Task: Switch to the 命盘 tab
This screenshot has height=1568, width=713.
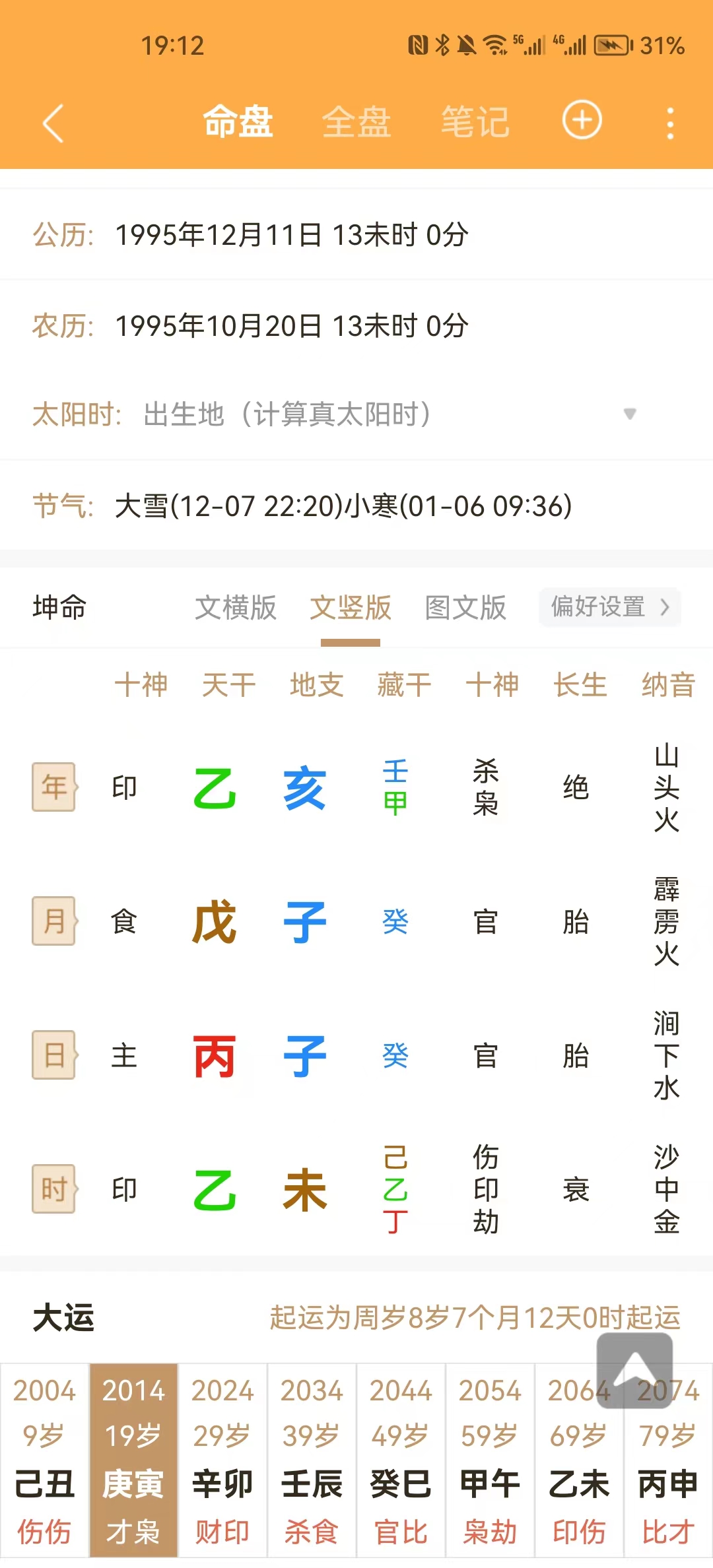Action: [238, 123]
